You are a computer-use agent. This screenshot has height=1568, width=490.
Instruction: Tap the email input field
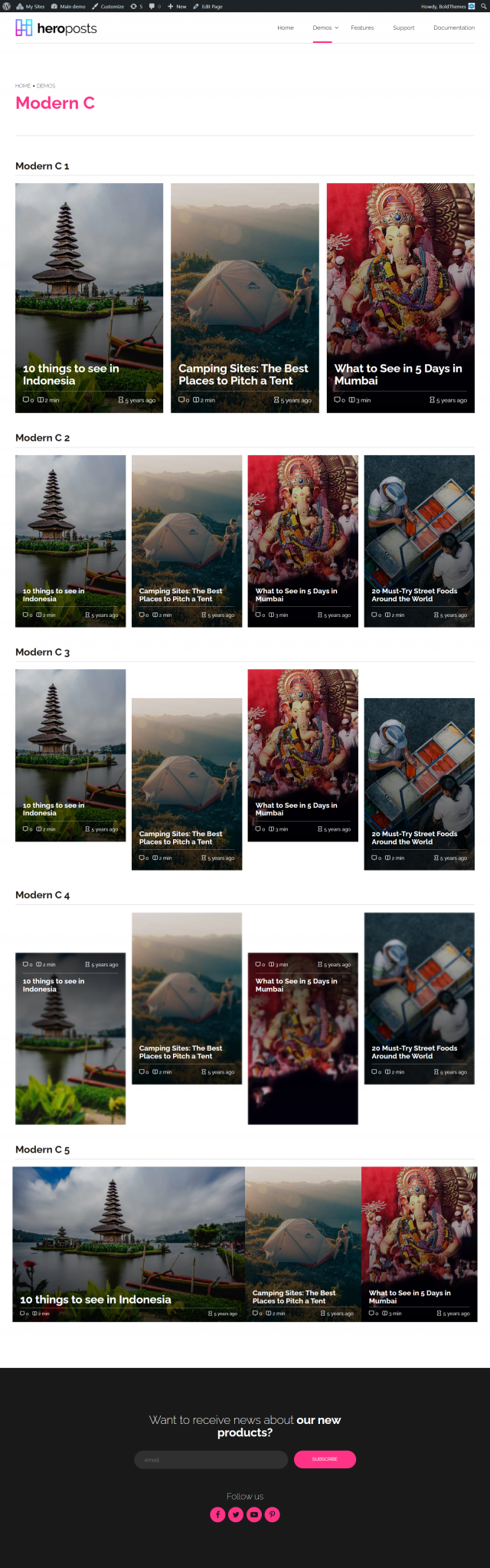[211, 1459]
